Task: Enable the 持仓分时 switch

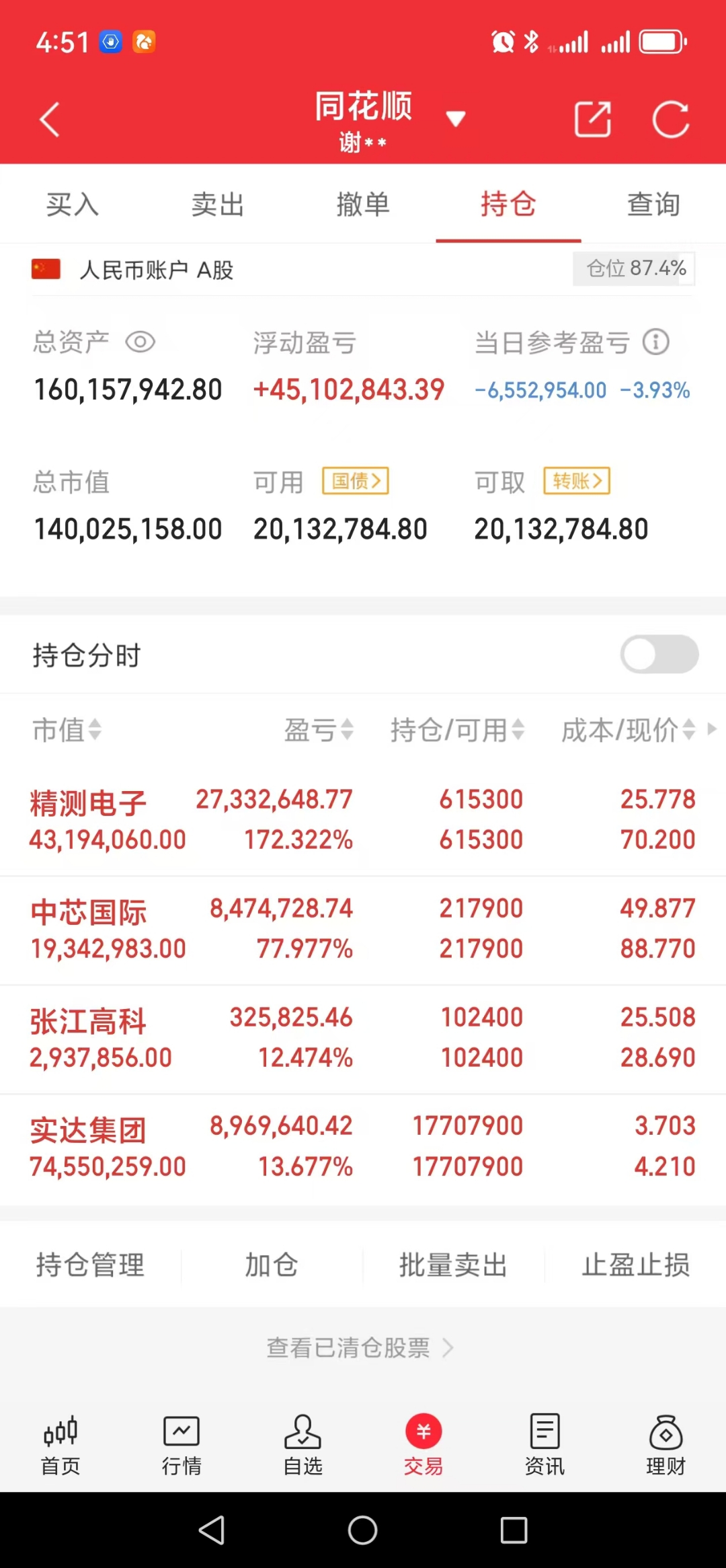Action: (659, 654)
